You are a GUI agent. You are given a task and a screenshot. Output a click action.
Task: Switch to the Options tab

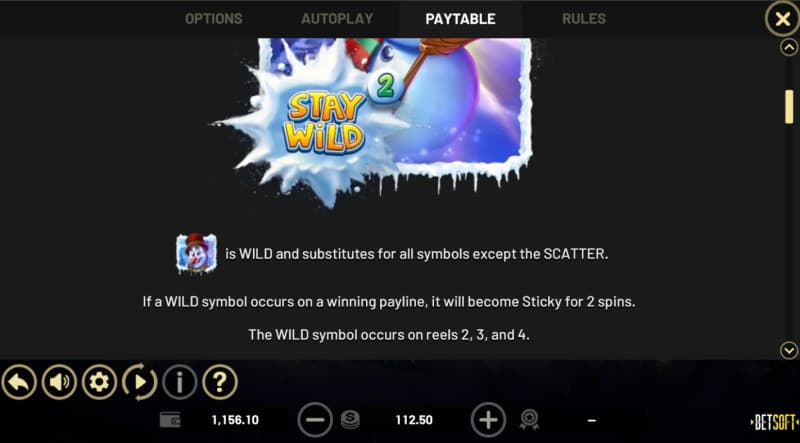(x=213, y=19)
